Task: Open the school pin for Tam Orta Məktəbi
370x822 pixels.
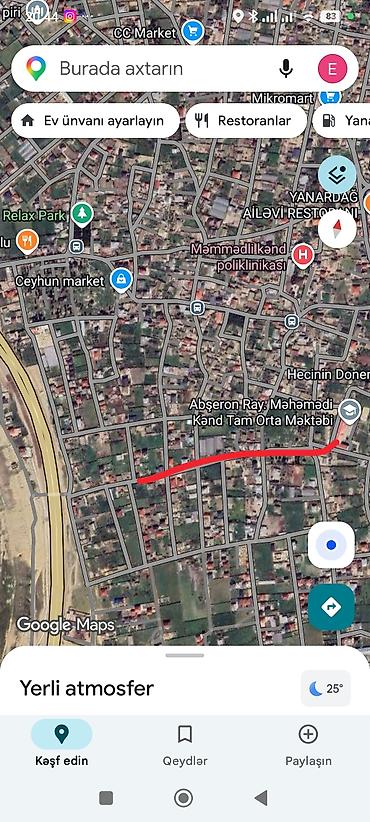Action: click(350, 411)
